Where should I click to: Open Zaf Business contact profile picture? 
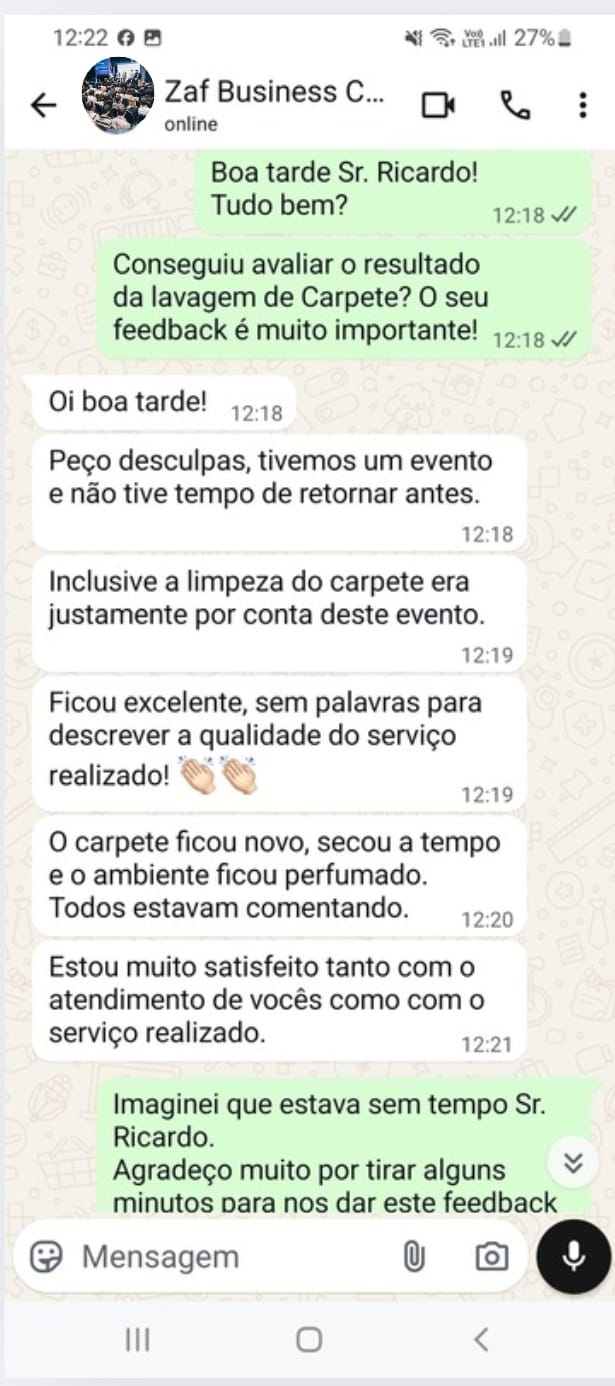tap(118, 96)
